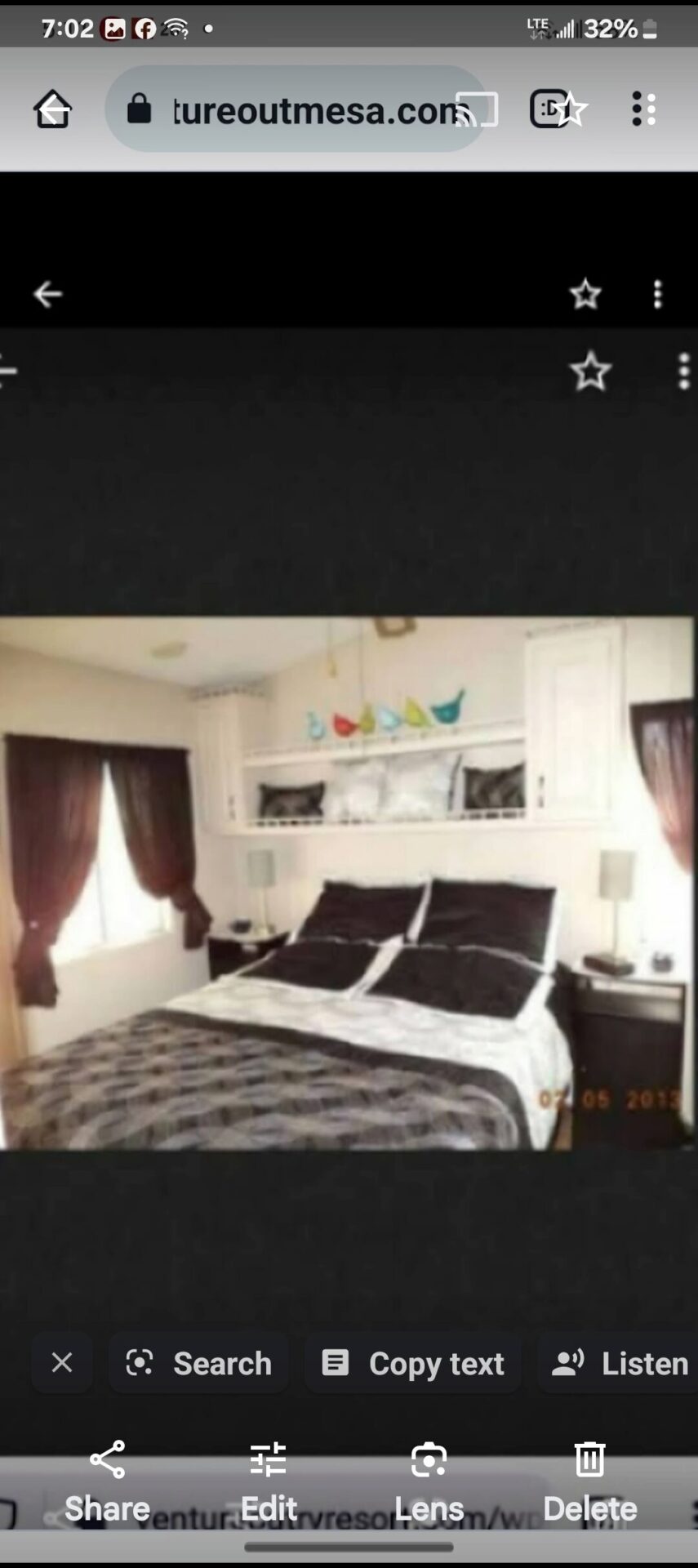Select the Copy text chip
This screenshot has width=698, height=1568.
pos(412,1362)
